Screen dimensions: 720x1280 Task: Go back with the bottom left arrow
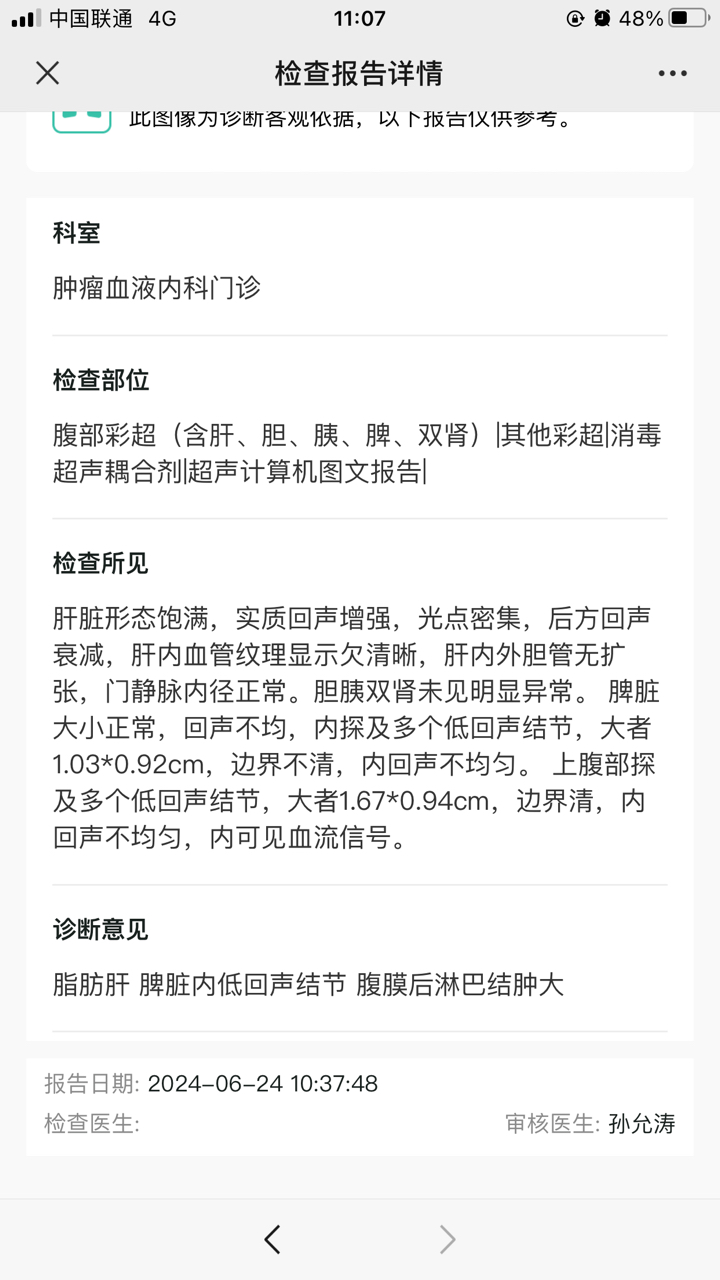(272, 1239)
